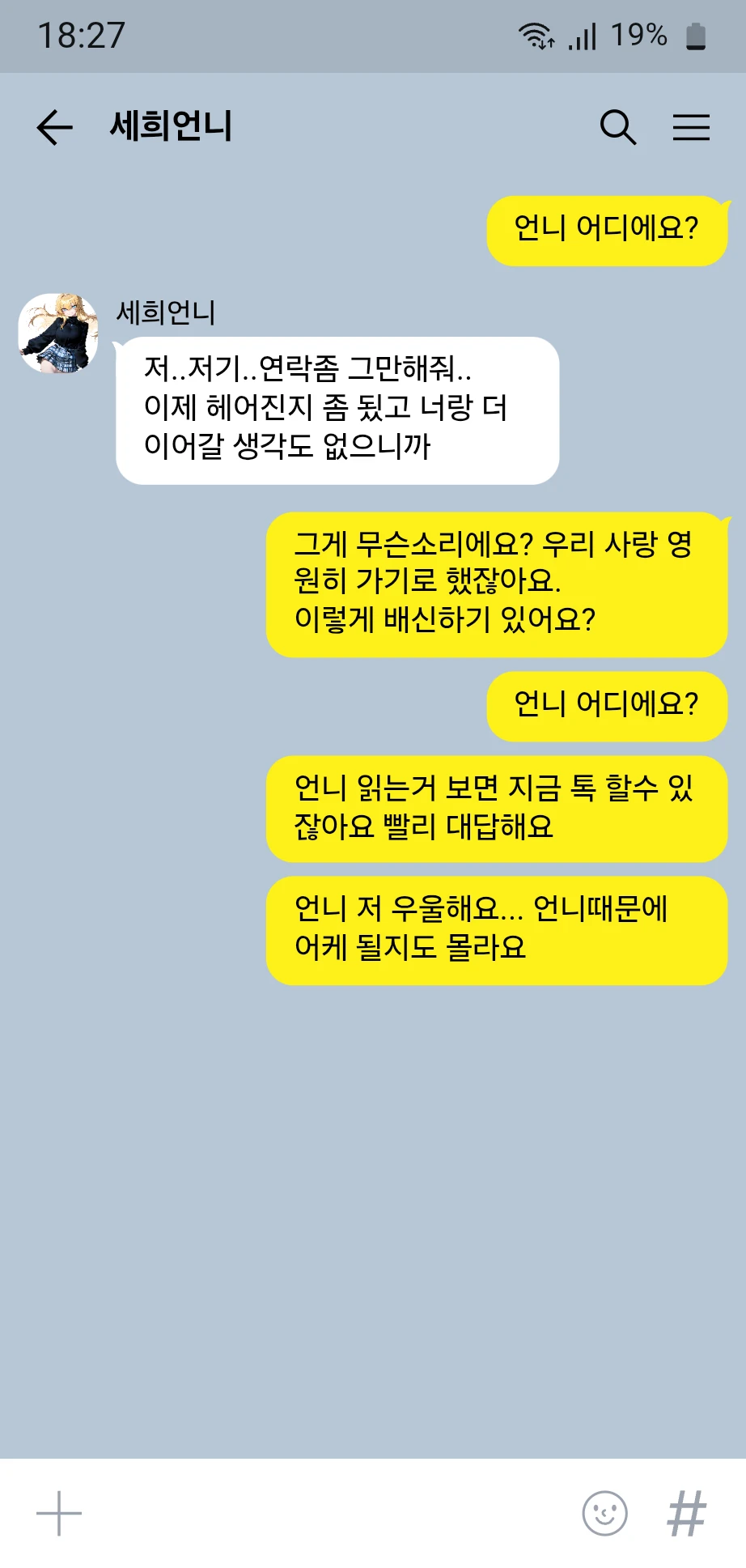
Task: Open the hashtag search button
Action: pyautogui.click(x=687, y=1513)
